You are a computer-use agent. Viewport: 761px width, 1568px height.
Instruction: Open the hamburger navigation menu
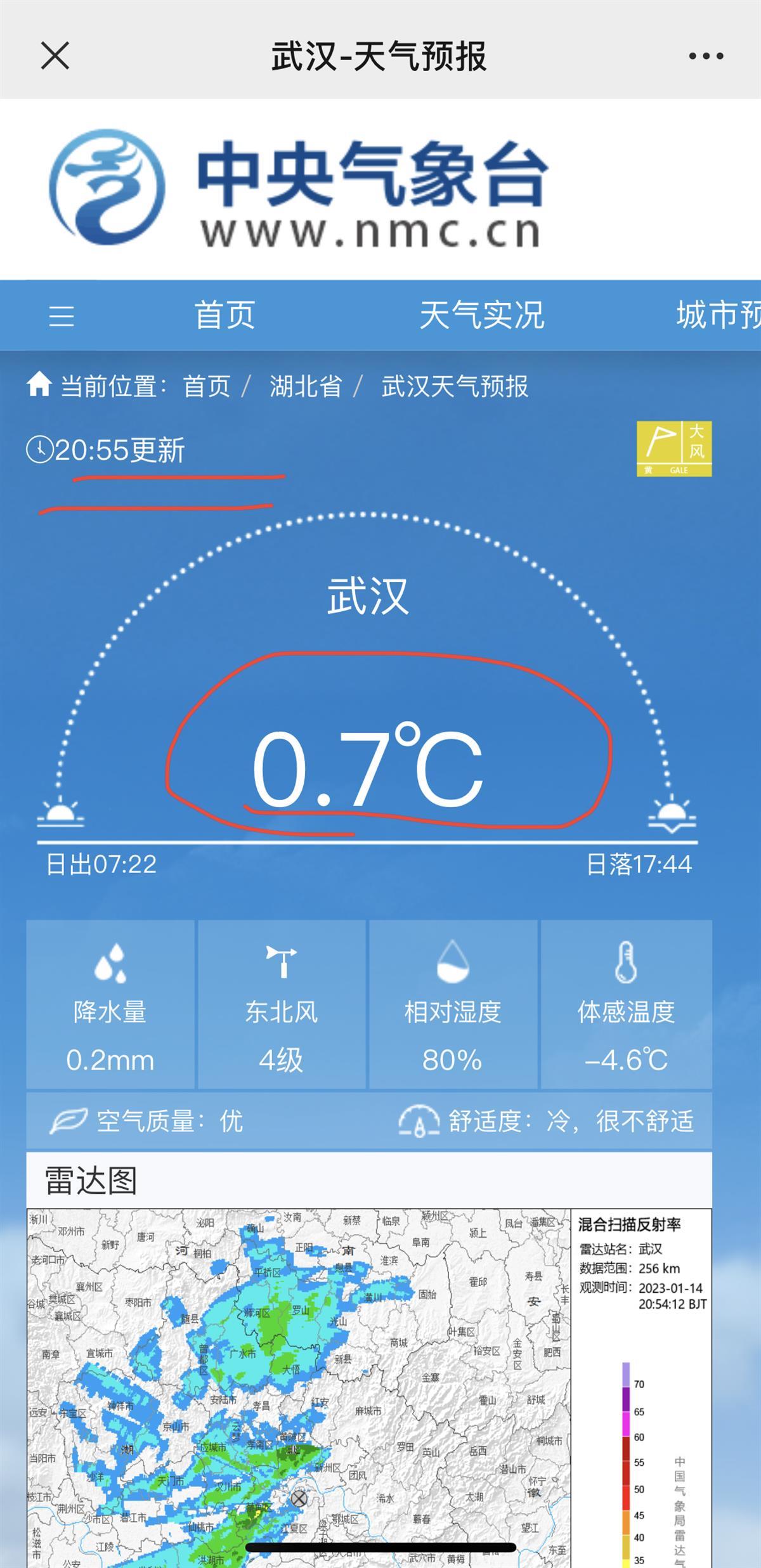click(62, 315)
